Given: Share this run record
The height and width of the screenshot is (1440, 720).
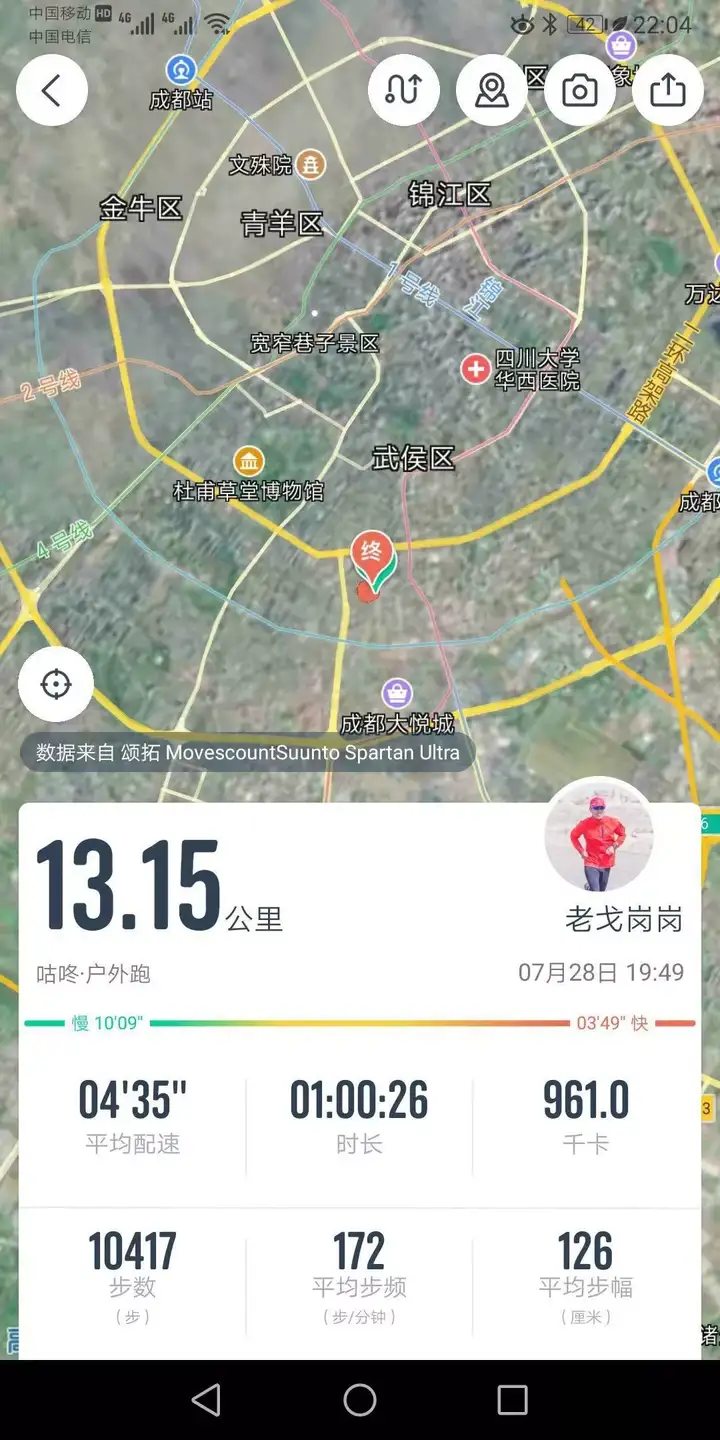Looking at the screenshot, I should pyautogui.click(x=668, y=90).
